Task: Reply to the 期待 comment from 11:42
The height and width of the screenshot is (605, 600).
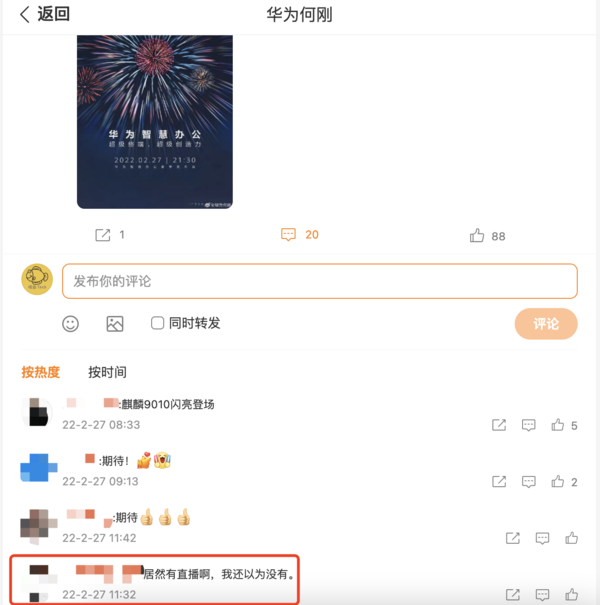Action: [542, 538]
